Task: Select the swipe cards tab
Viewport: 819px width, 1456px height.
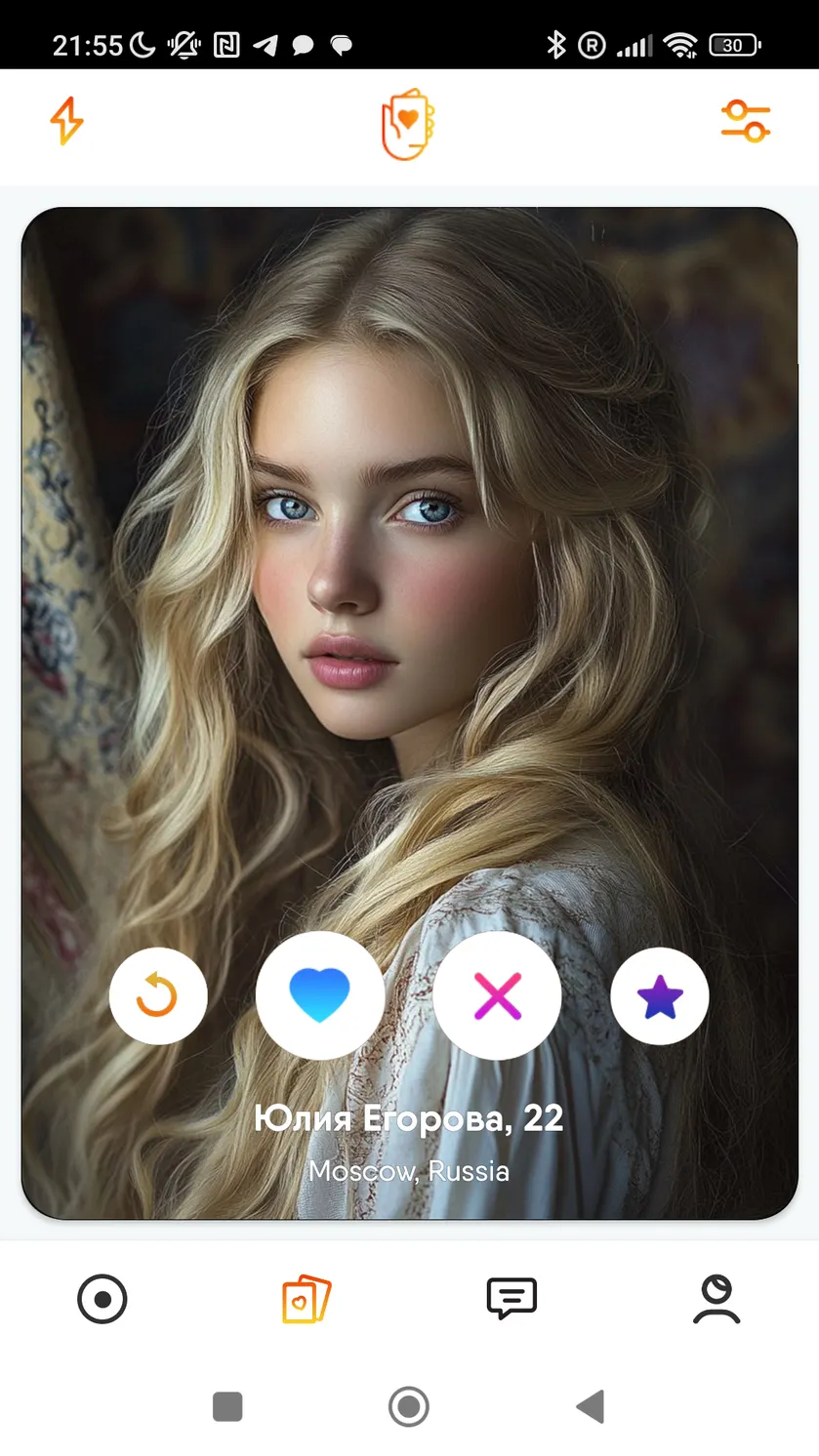Action: click(x=307, y=1300)
